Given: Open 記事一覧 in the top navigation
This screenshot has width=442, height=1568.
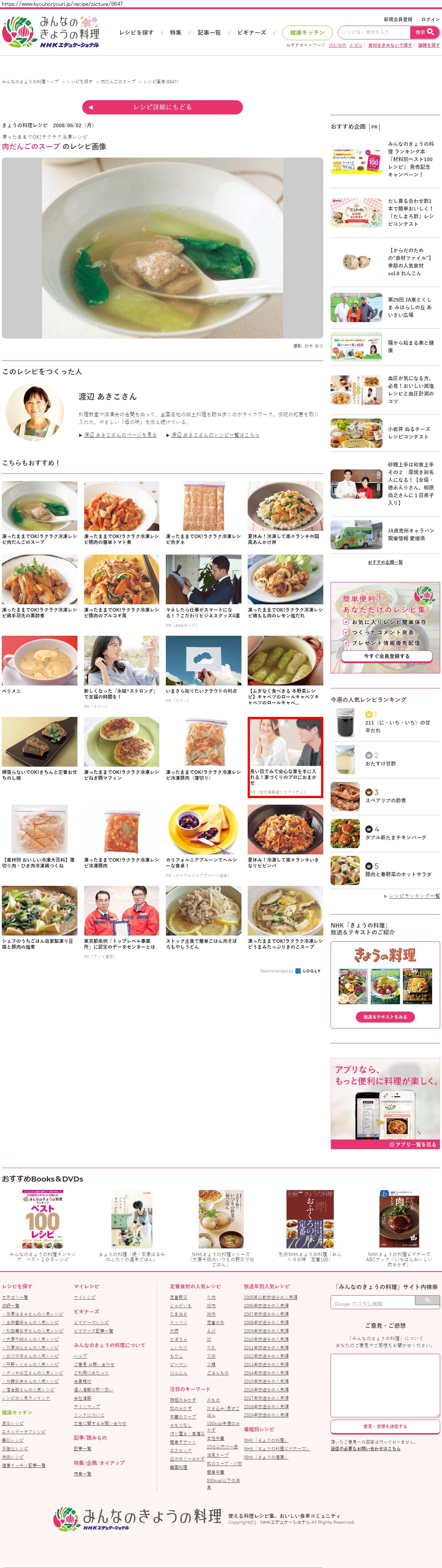Looking at the screenshot, I should (x=209, y=33).
